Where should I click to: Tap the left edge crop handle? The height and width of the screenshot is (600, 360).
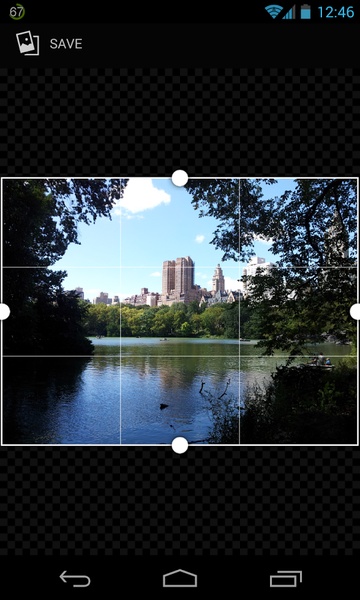[x=3, y=311]
